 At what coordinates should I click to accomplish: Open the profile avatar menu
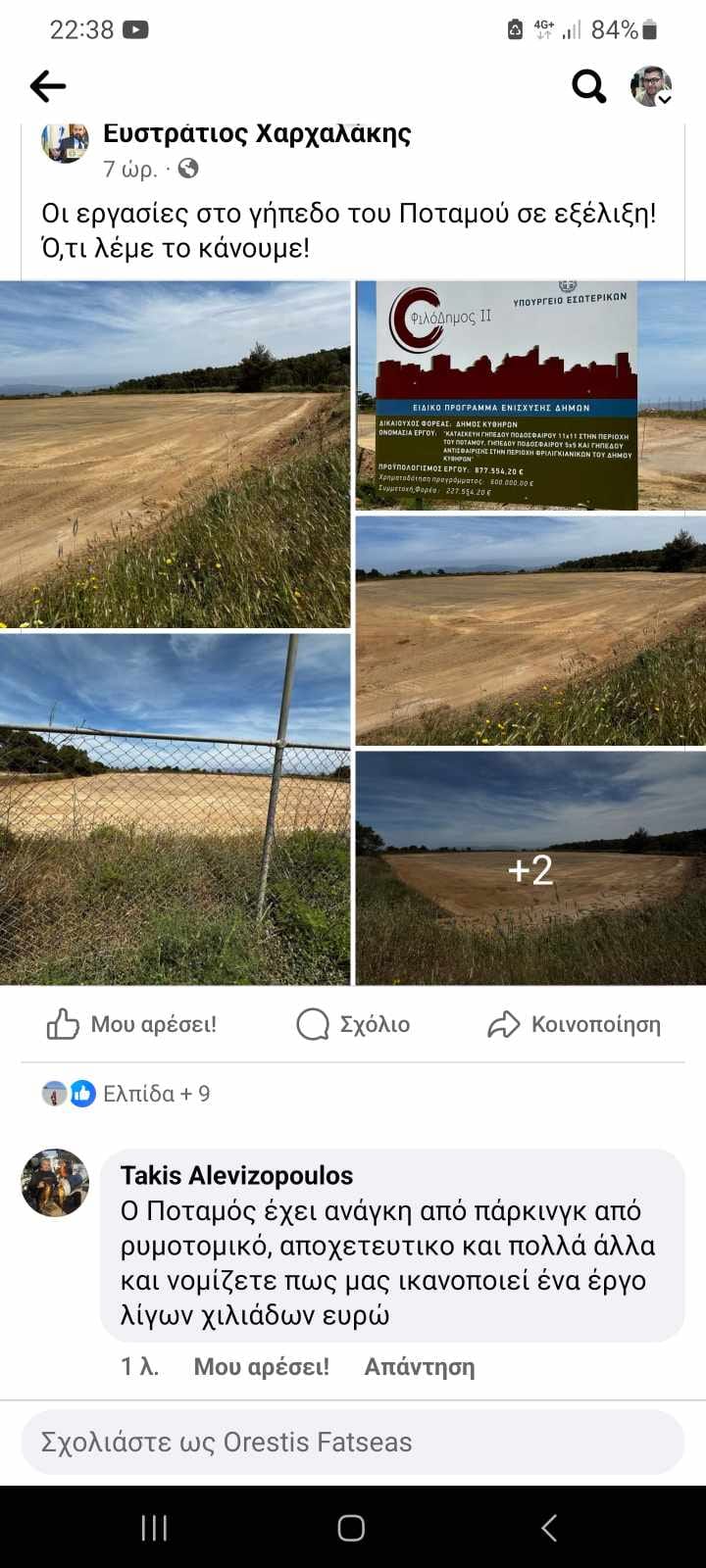[650, 86]
